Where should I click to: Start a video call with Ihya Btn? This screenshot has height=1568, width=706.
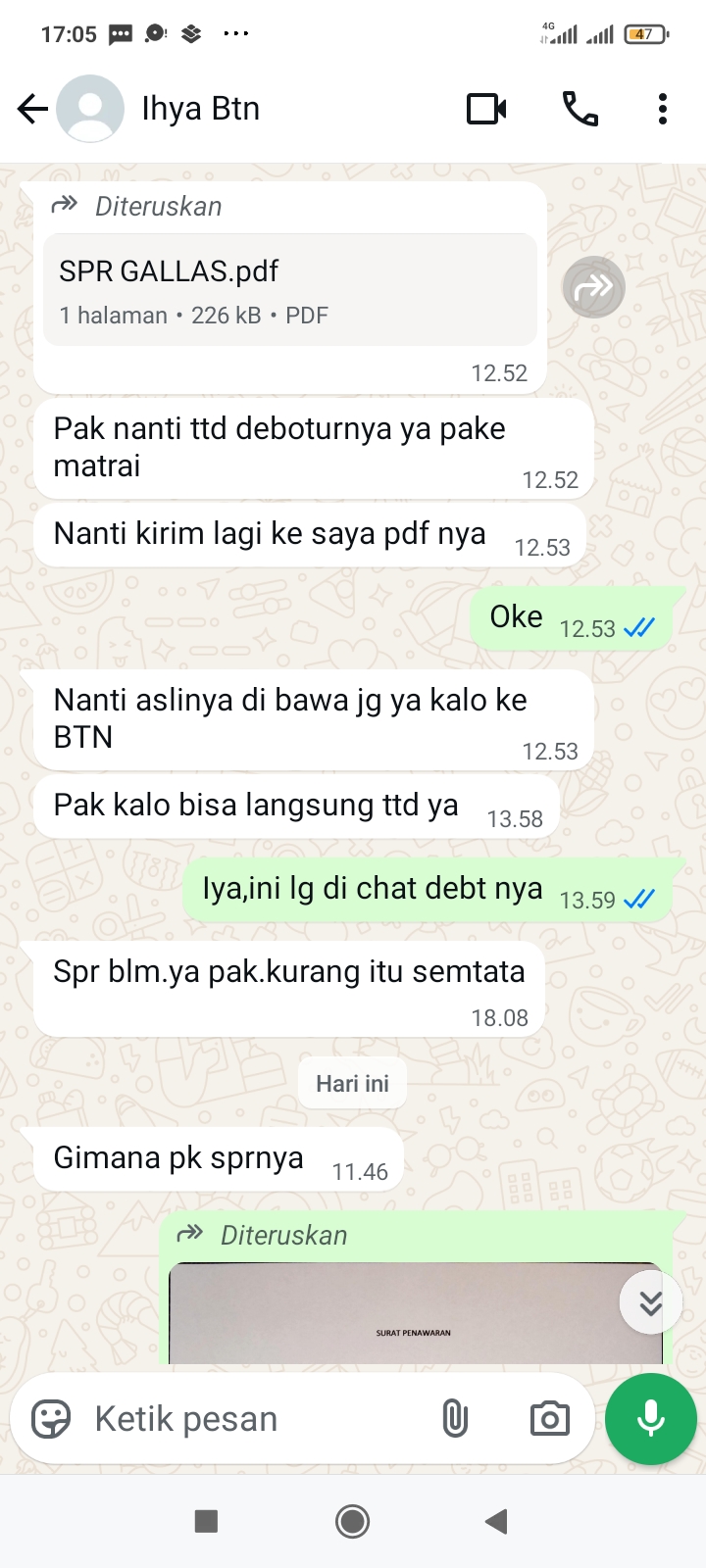486,109
